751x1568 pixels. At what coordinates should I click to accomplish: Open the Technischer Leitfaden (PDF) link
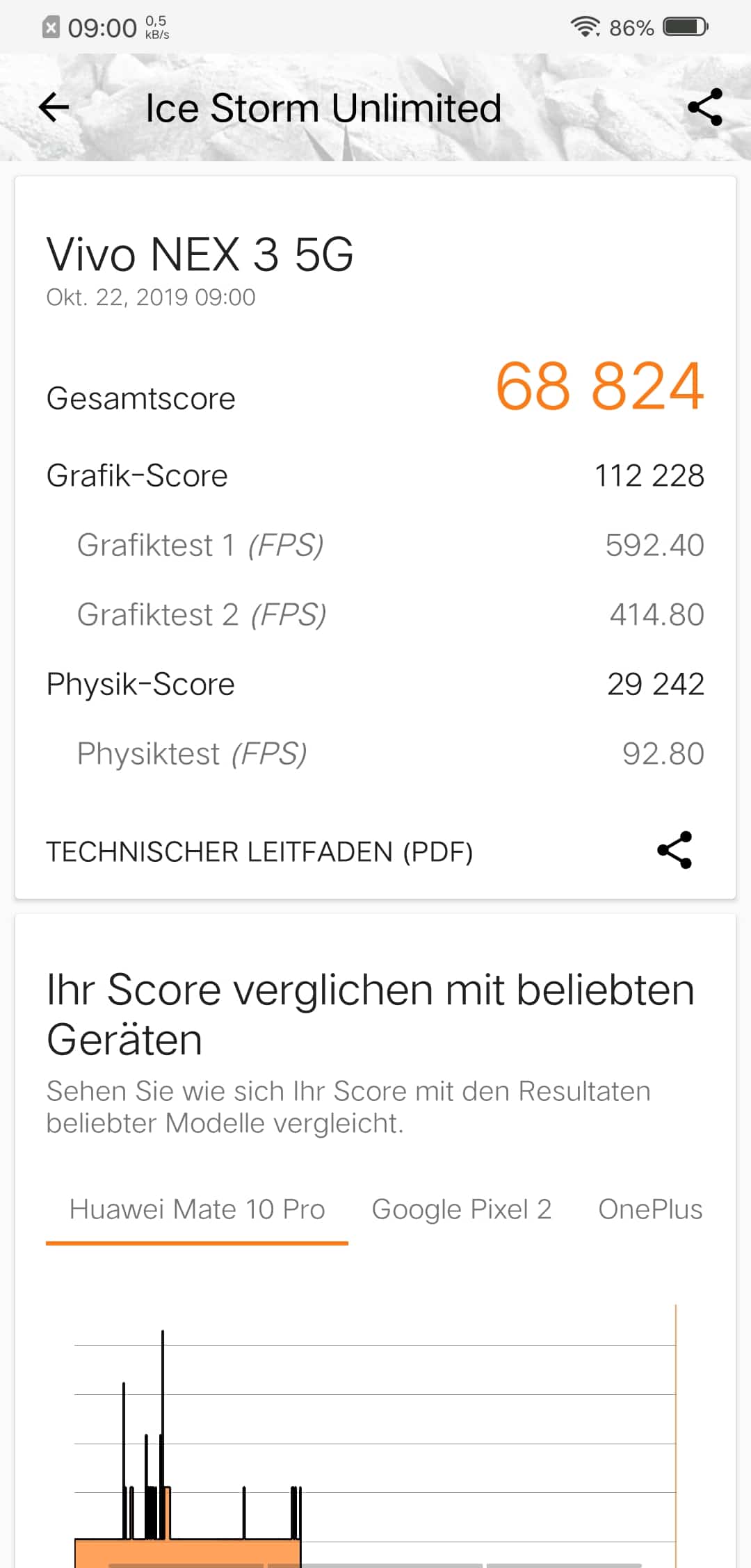click(x=259, y=851)
